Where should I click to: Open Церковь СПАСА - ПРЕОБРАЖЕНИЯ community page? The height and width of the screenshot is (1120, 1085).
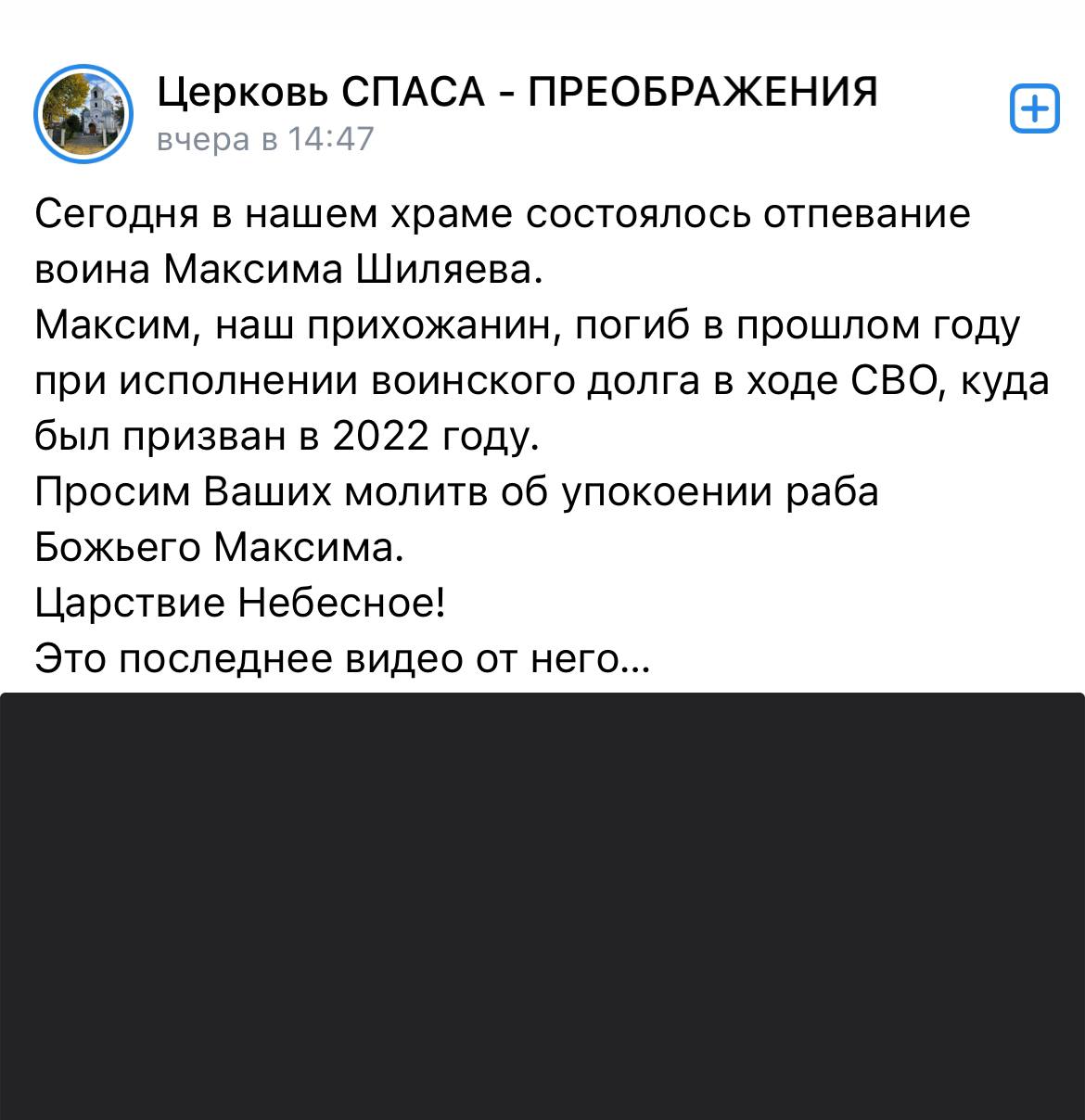point(517,92)
